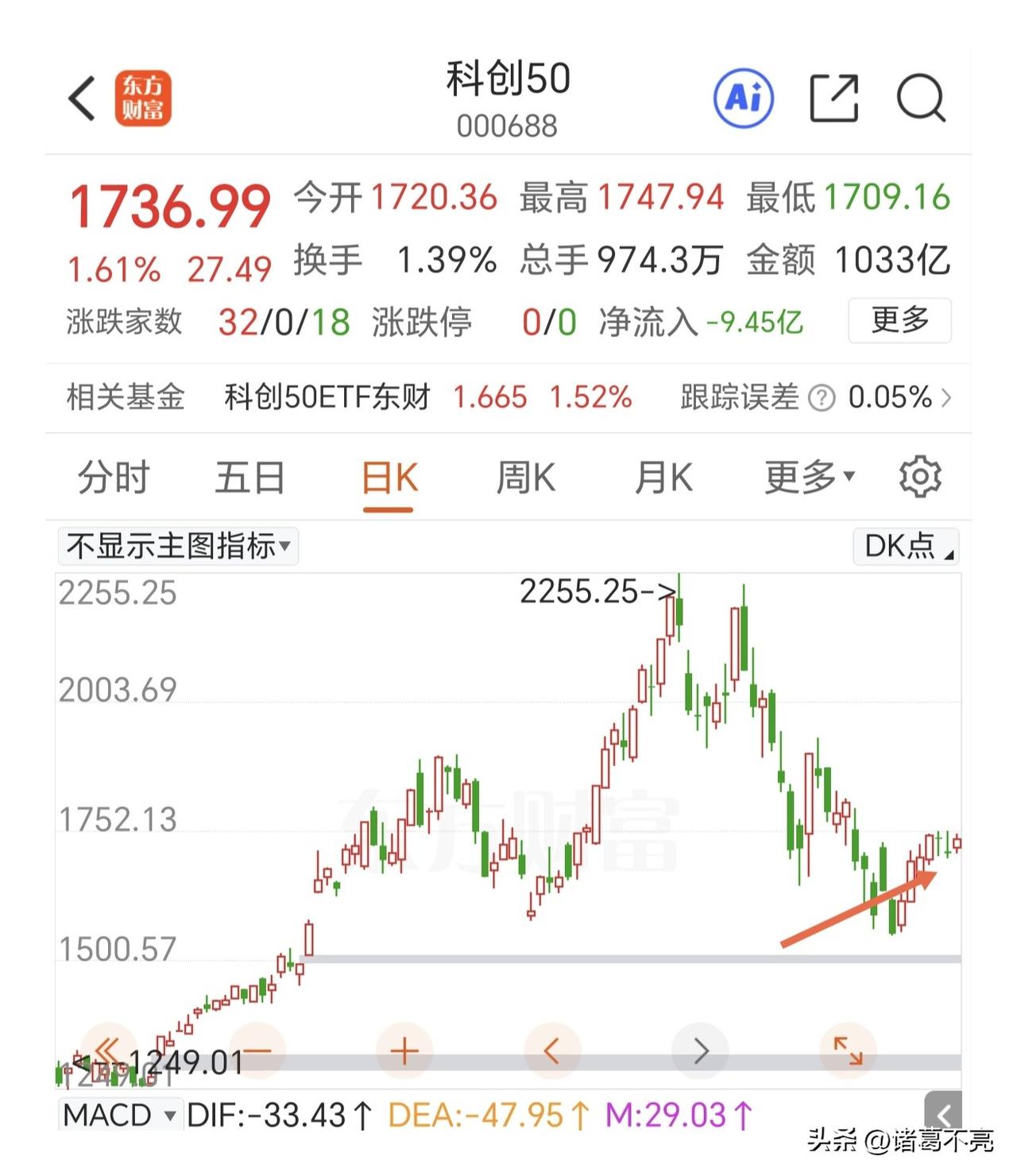Image resolution: width=1017 pixels, height=1176 pixels.
Task: Switch to the 月K tab
Action: [663, 478]
